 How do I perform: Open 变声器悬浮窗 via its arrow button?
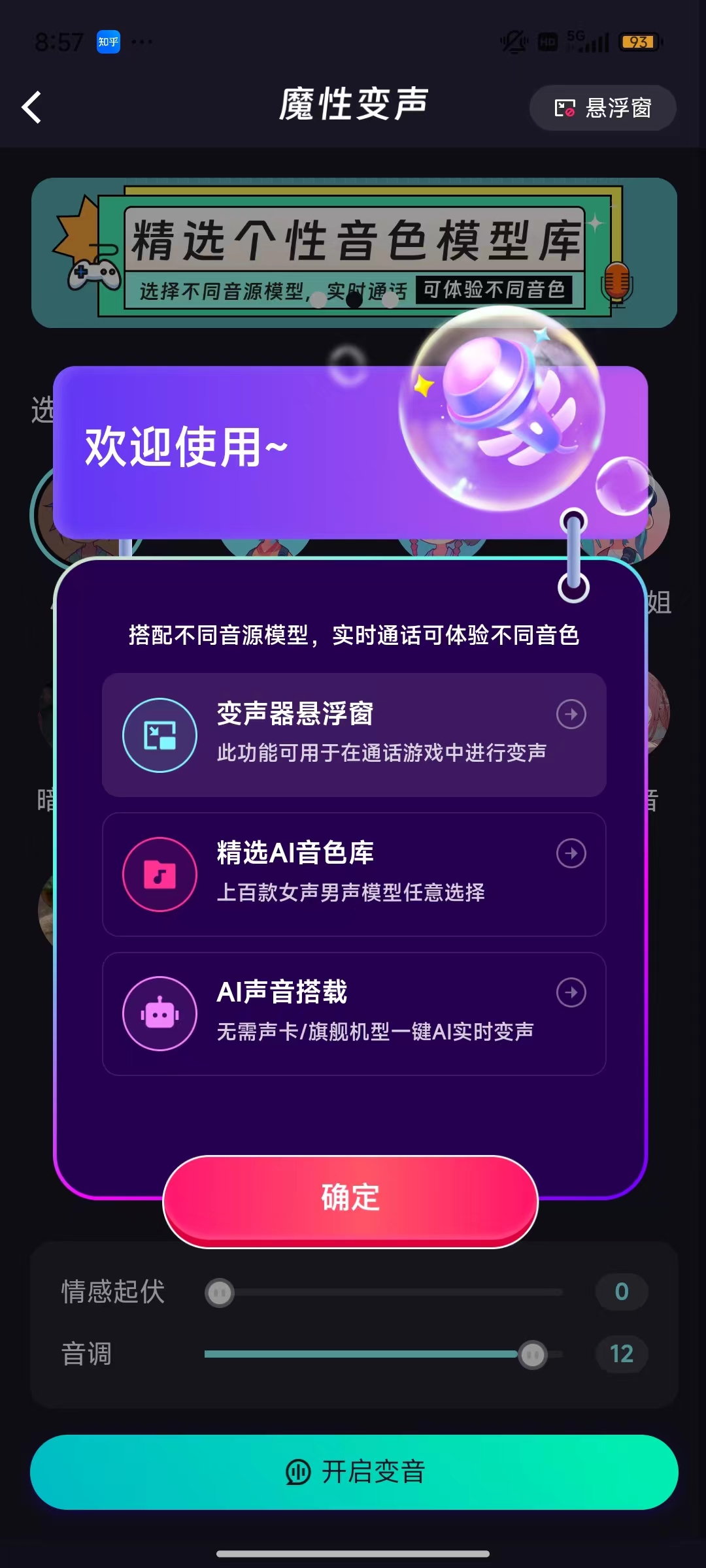click(571, 714)
